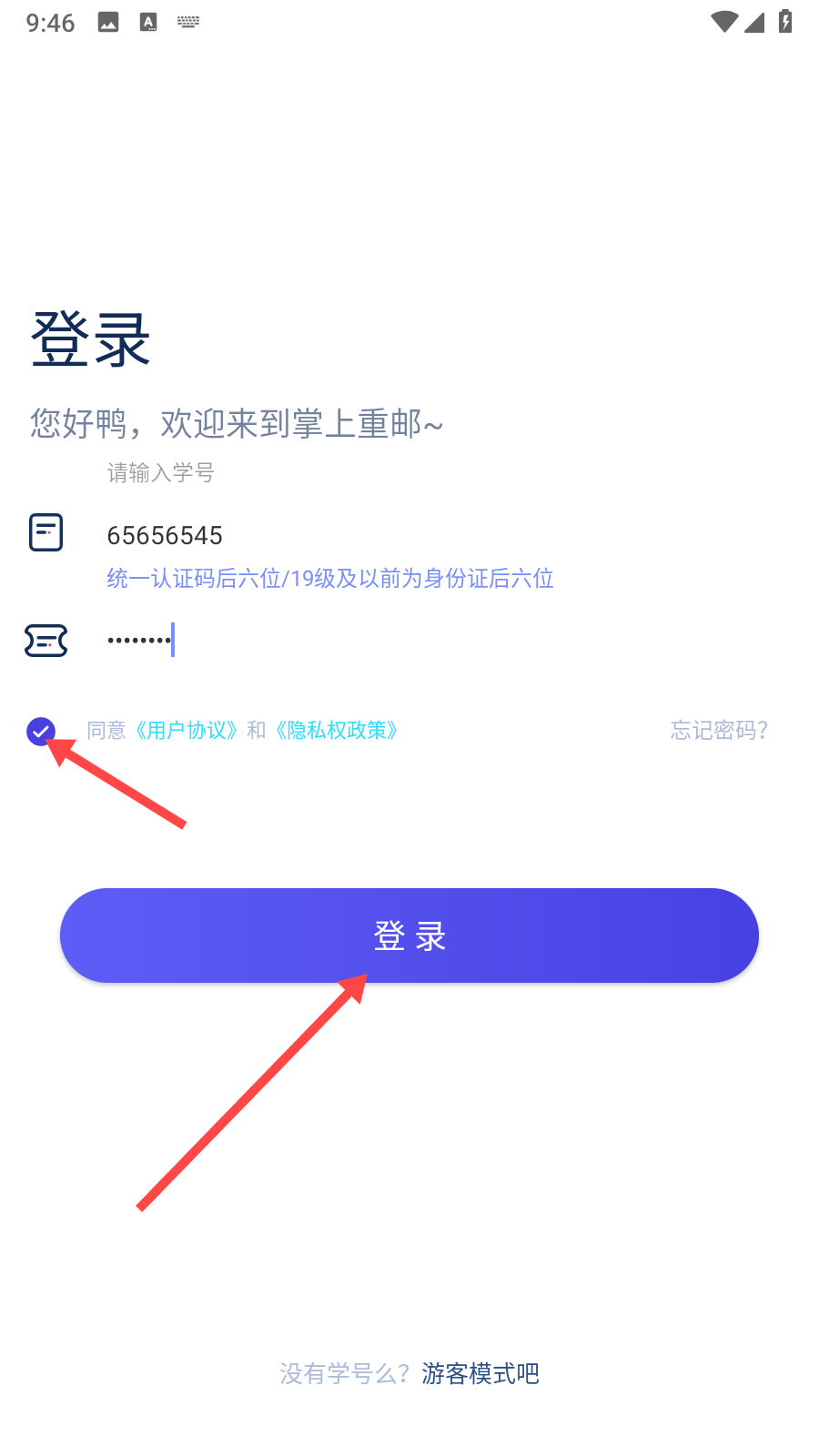Open the 《隐私权政策》 link

(x=338, y=731)
